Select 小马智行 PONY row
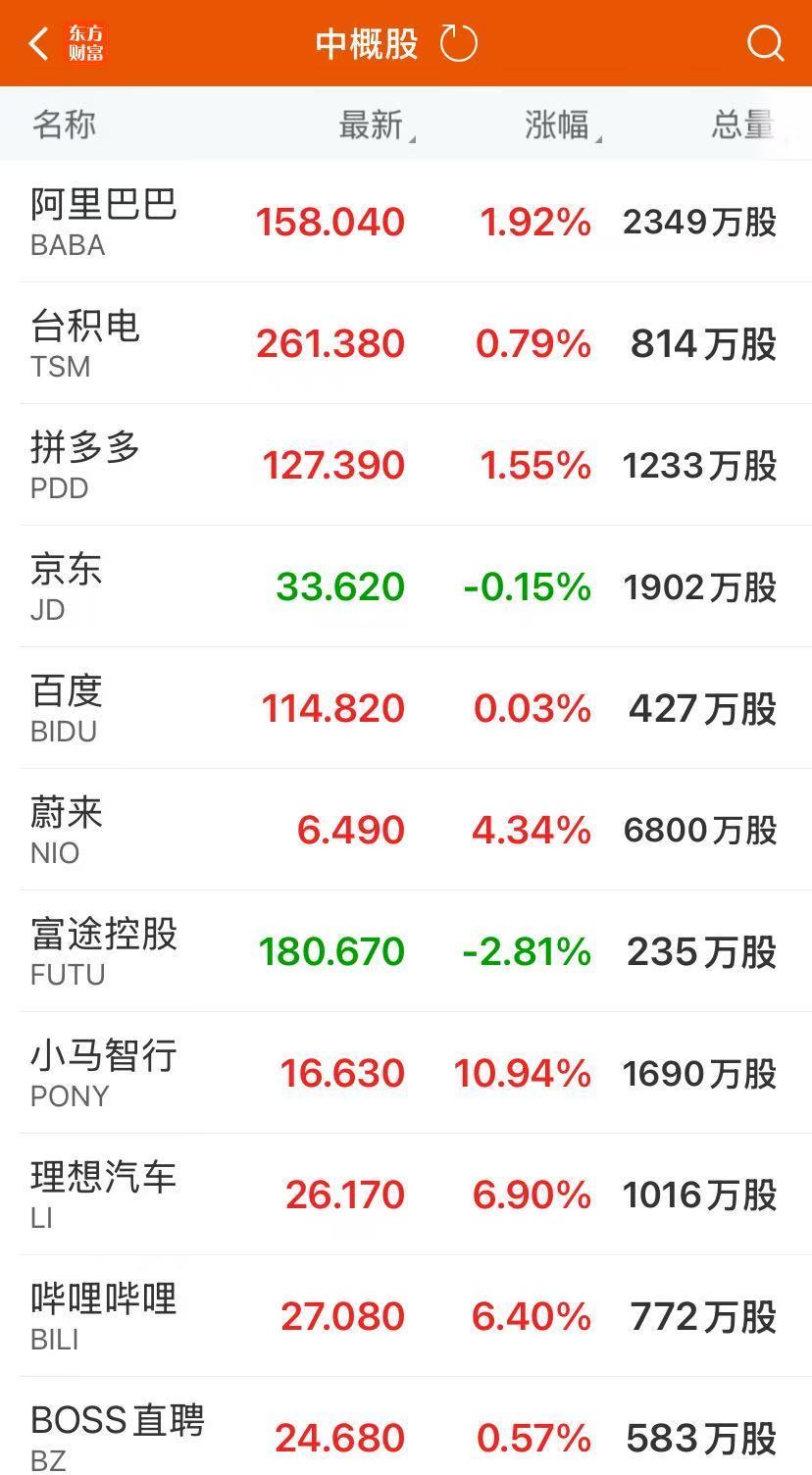 [x=406, y=1073]
